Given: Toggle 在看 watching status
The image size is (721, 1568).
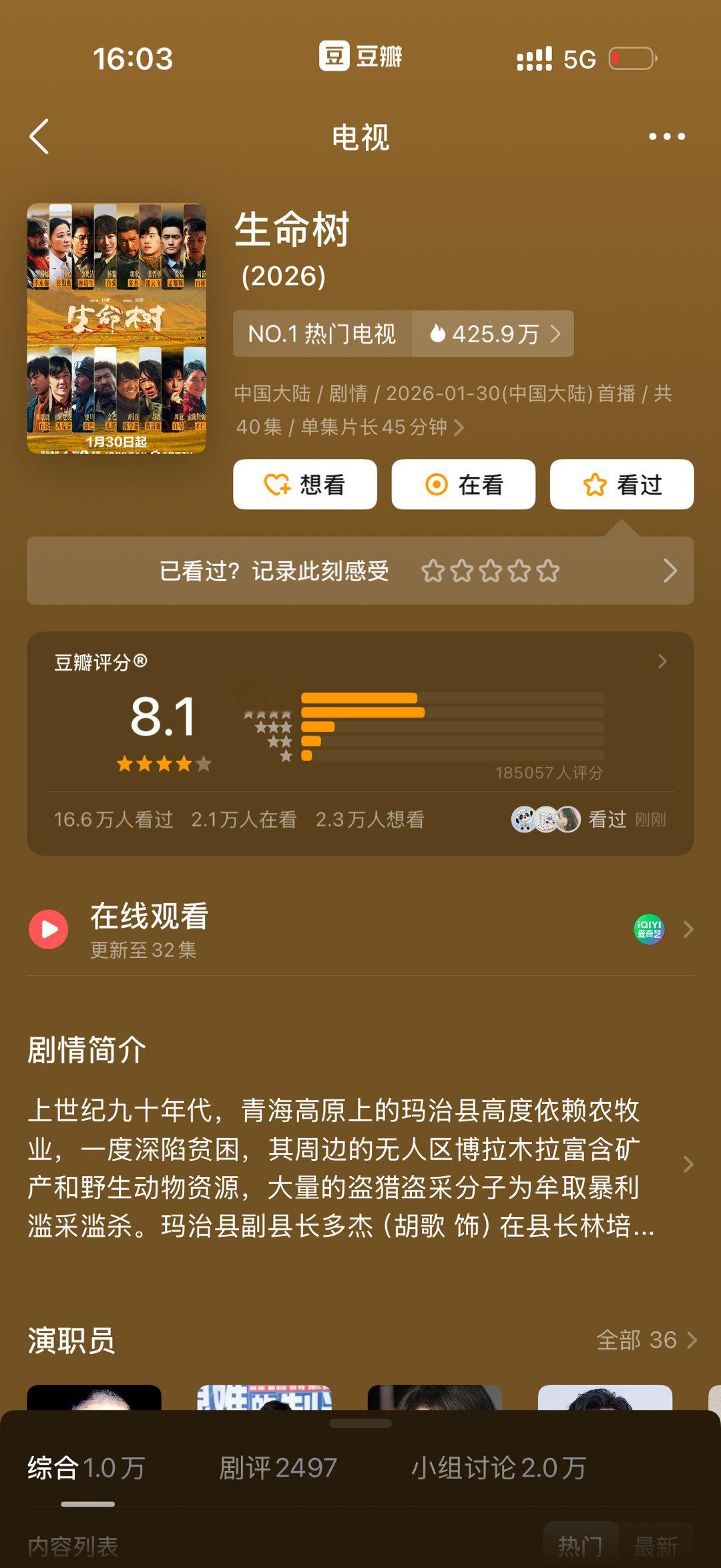Looking at the screenshot, I should tap(463, 485).
